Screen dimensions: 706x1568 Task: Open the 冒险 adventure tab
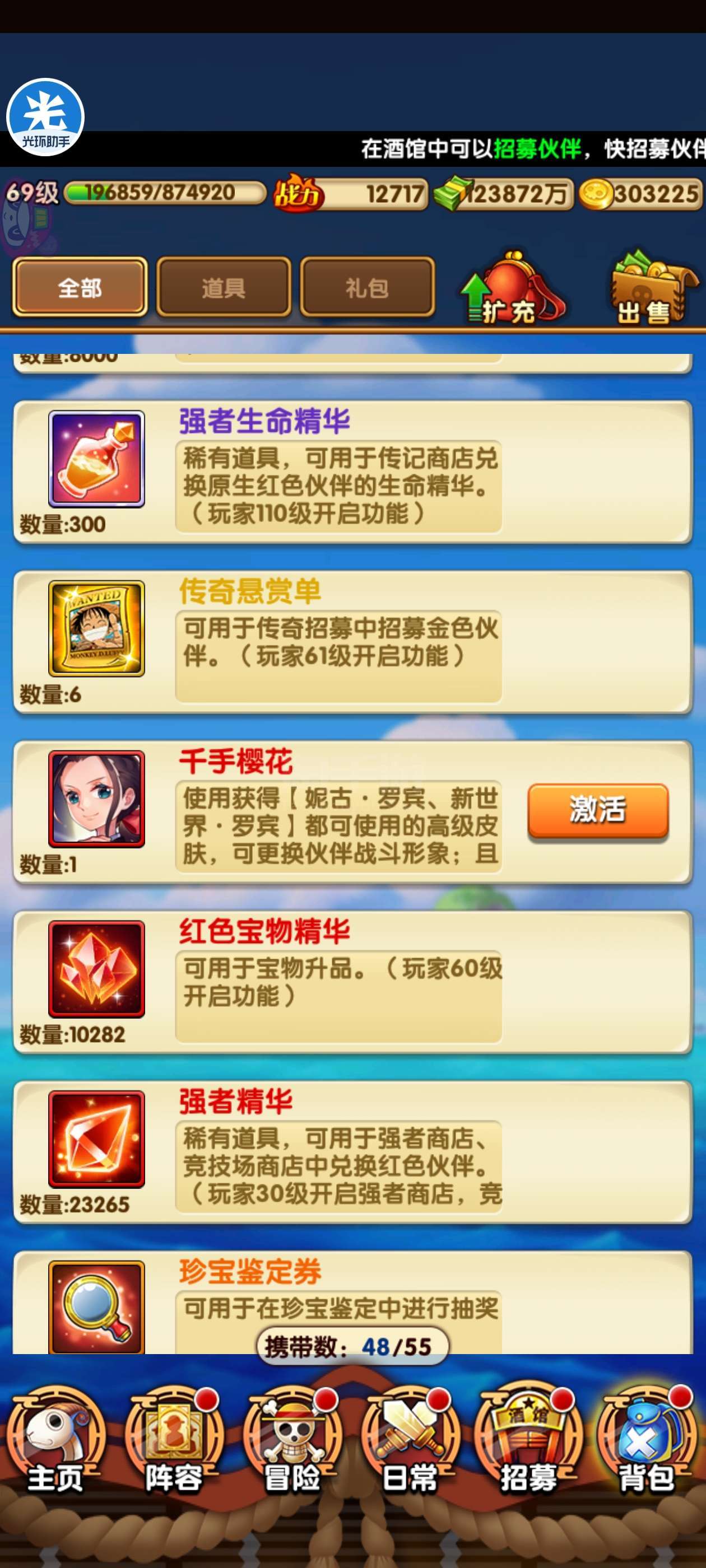click(x=292, y=1440)
